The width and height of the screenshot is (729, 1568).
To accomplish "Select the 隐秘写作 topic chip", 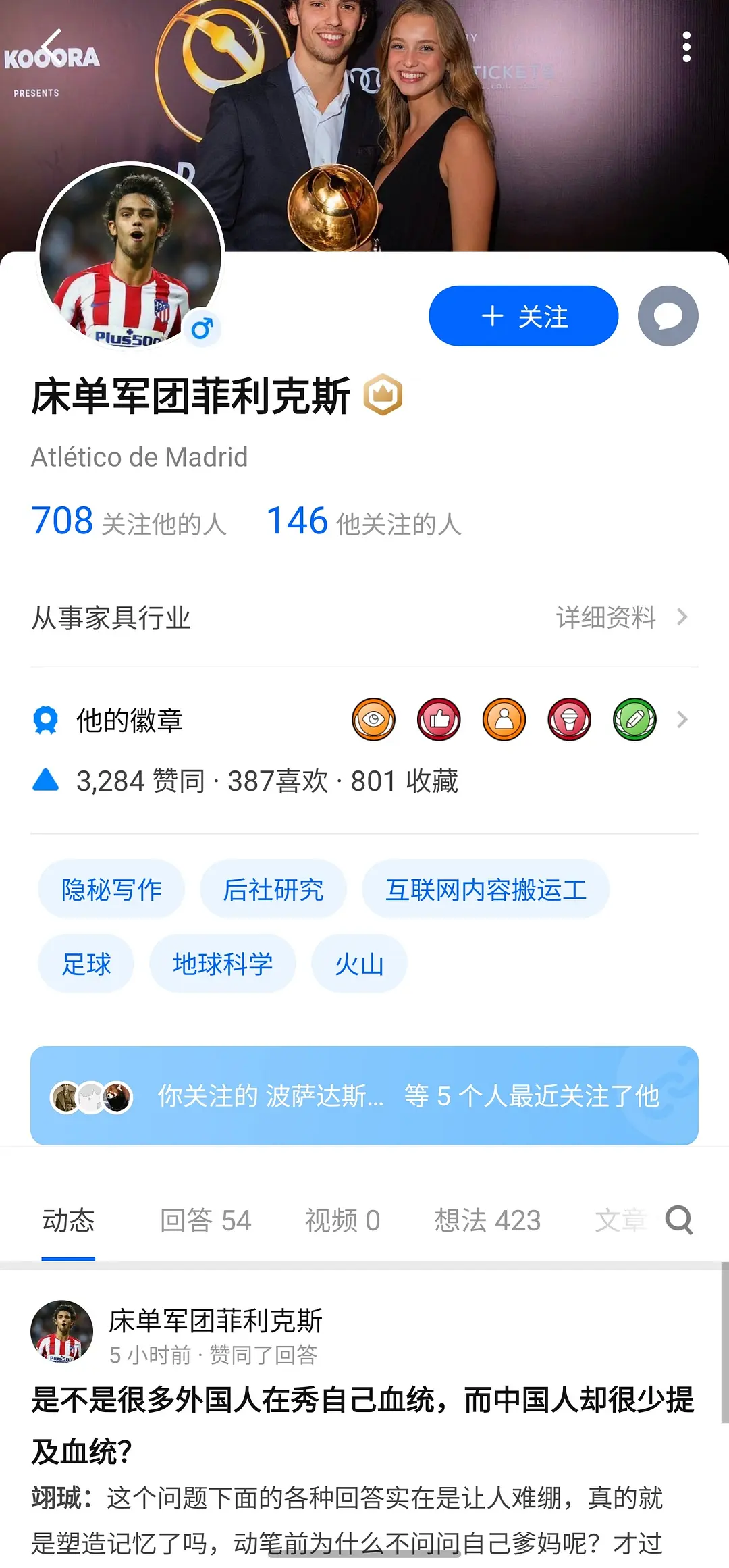I will pos(111,889).
